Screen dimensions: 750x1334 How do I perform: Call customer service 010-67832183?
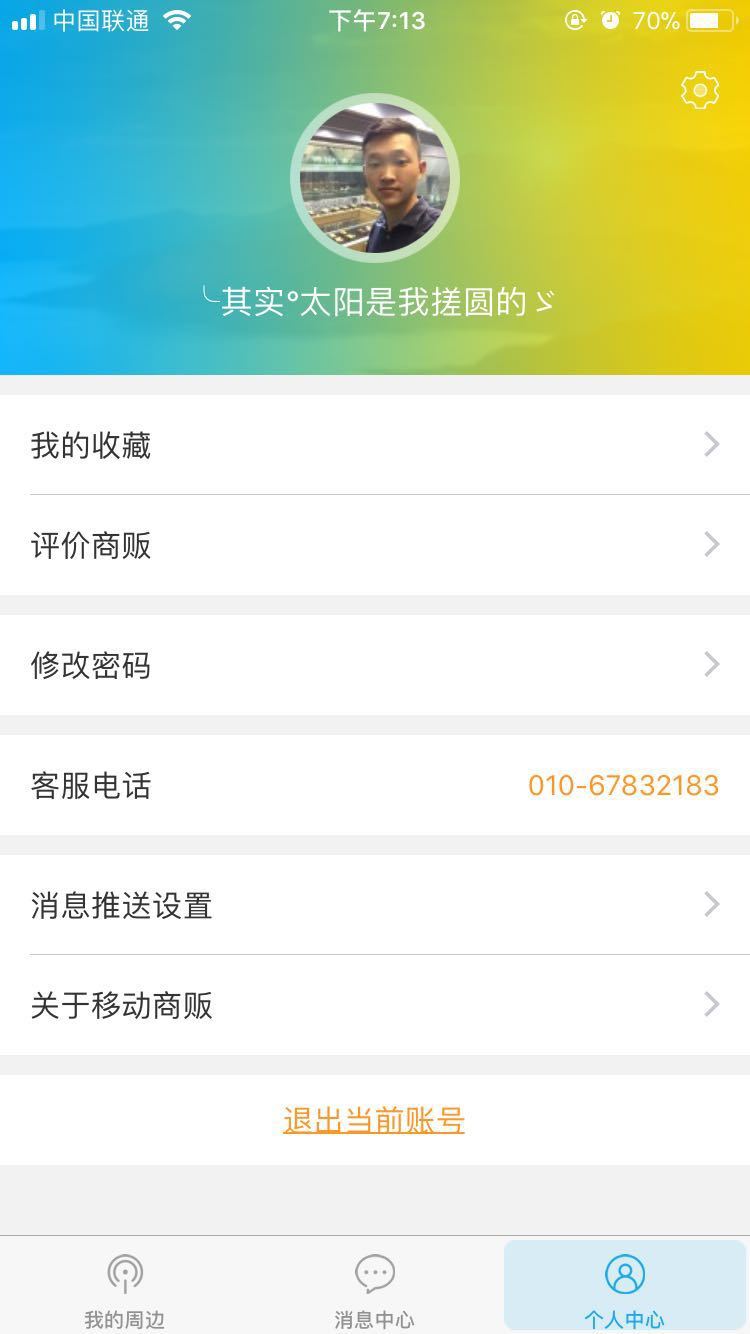(623, 785)
